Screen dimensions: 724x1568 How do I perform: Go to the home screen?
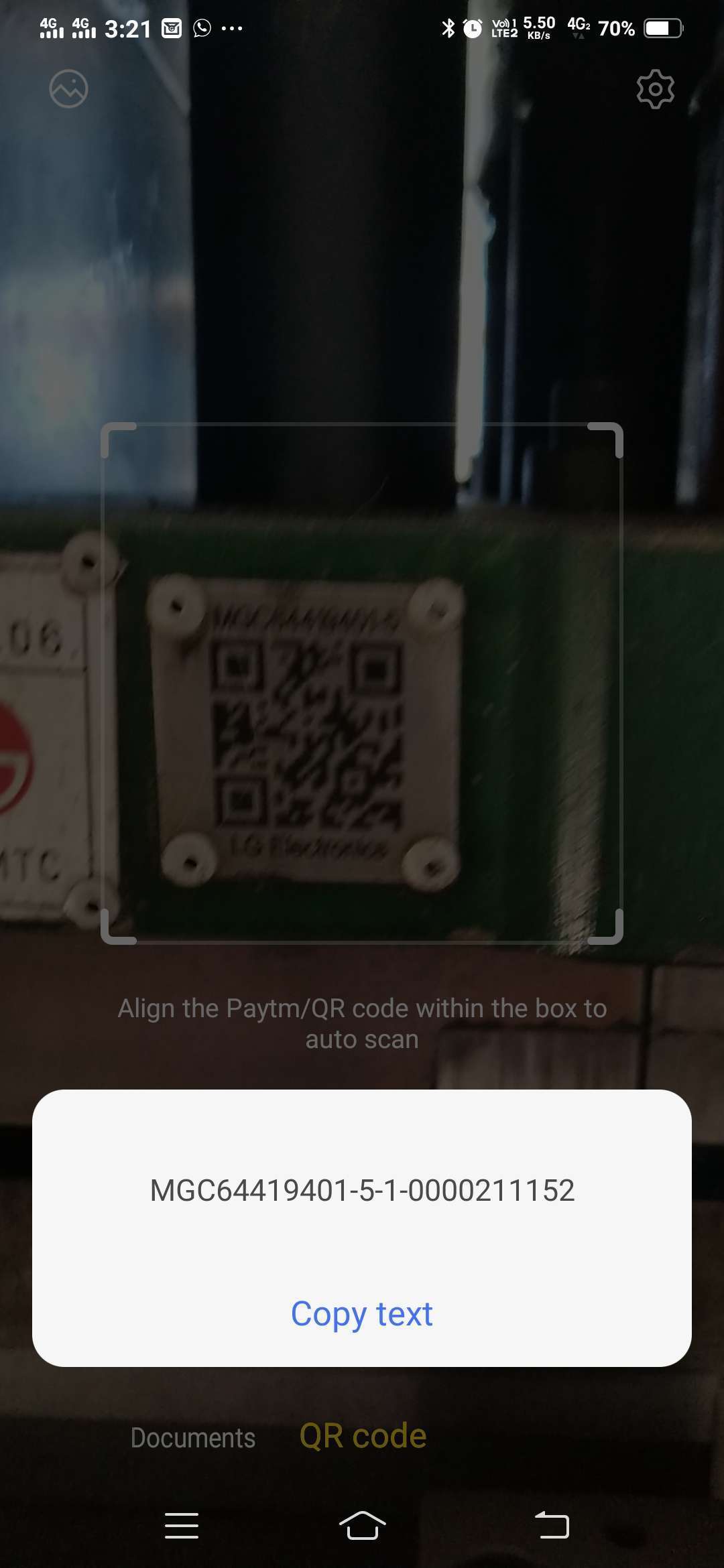[x=362, y=1525]
